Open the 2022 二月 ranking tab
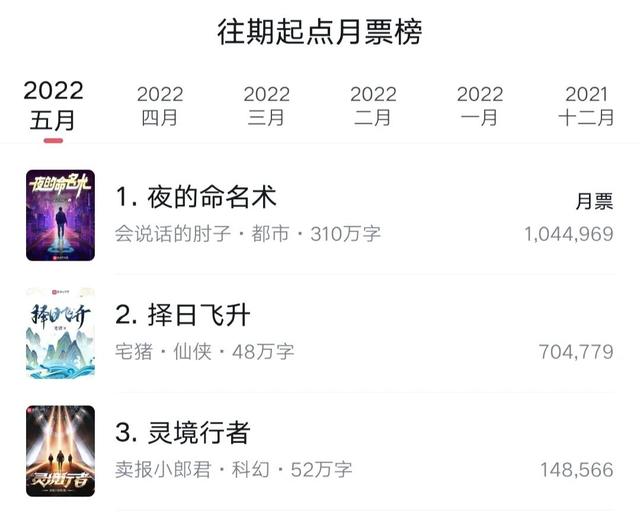Image resolution: width=640 pixels, height=516 pixels. point(373,106)
